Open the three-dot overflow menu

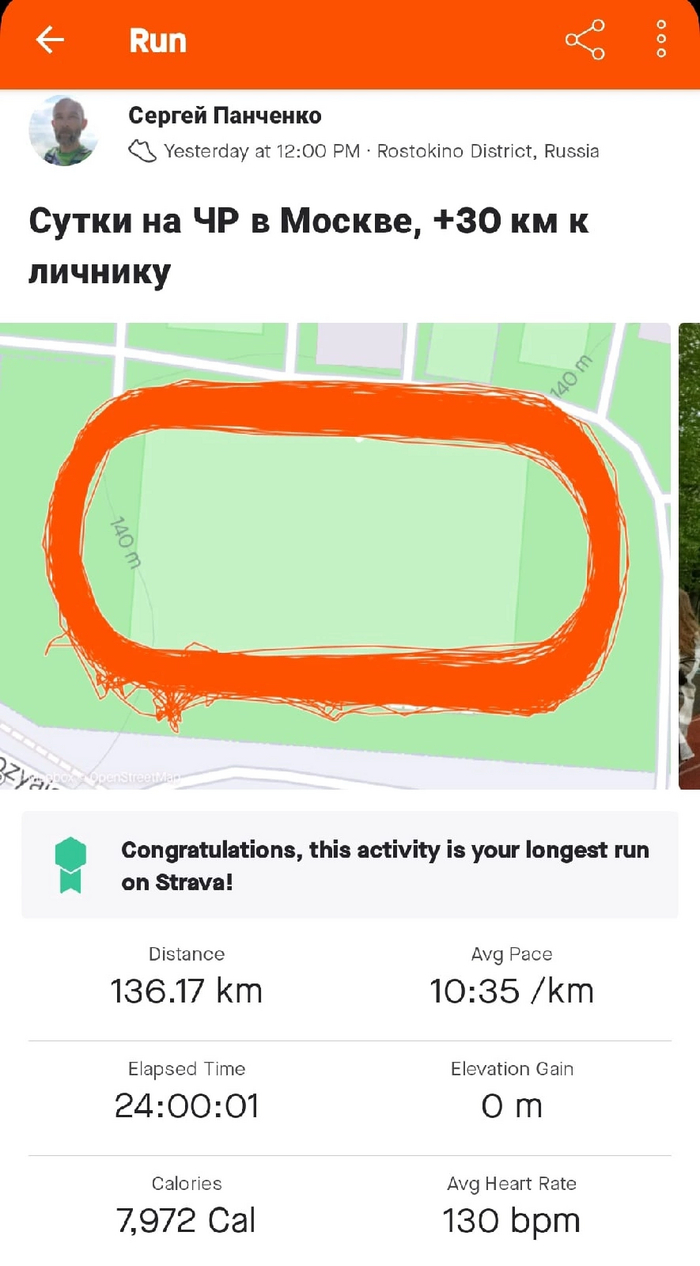661,40
